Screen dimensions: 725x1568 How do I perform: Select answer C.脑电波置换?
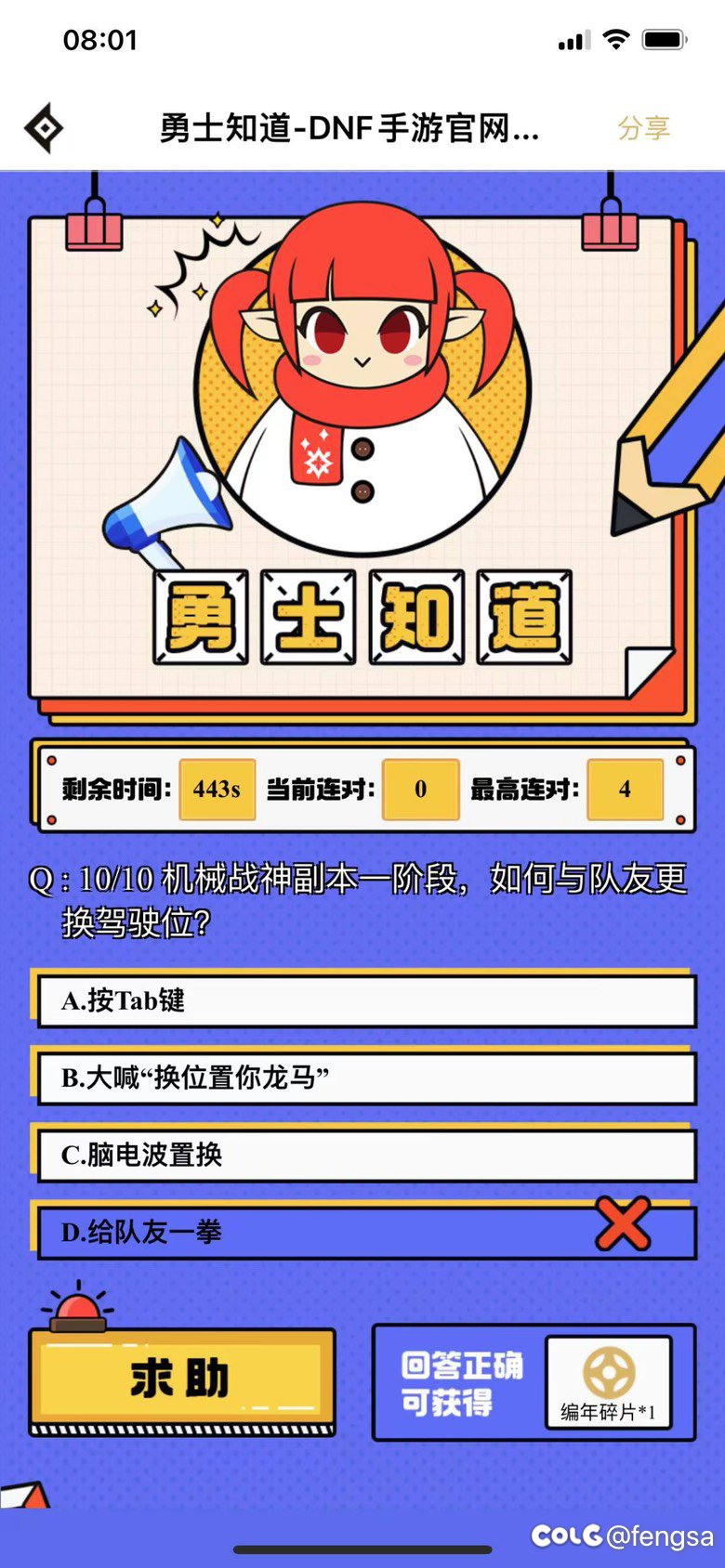[x=362, y=1155]
